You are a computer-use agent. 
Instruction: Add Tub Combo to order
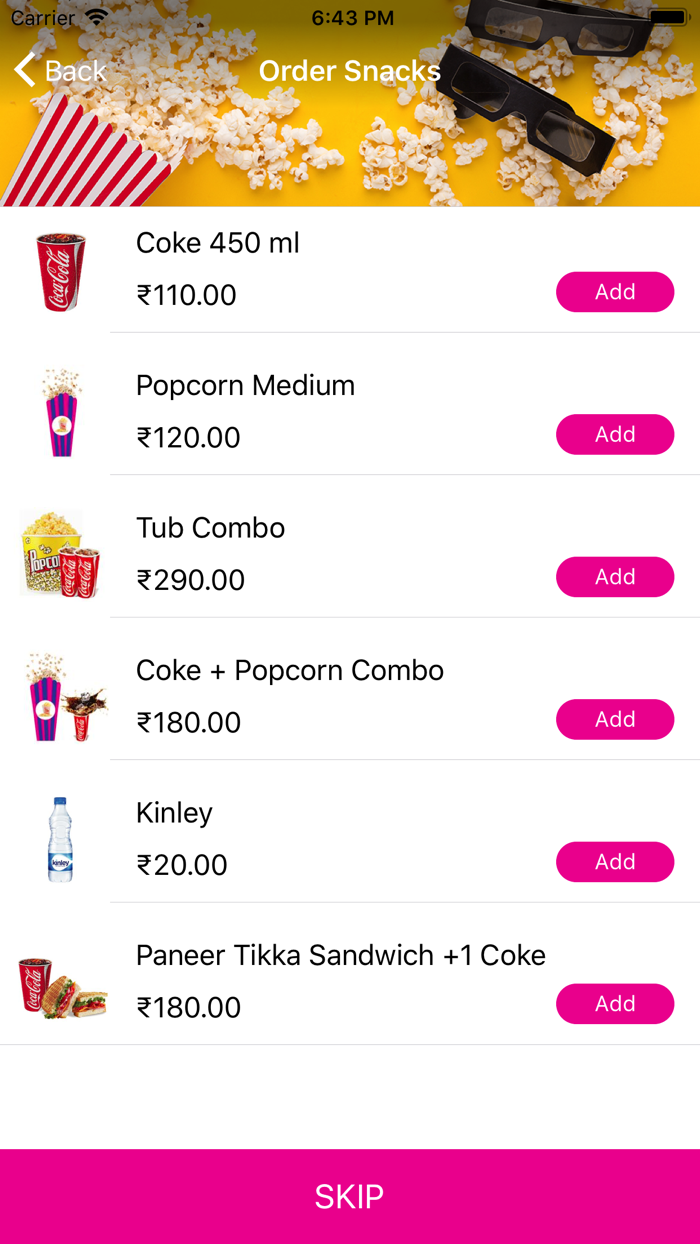pos(615,577)
